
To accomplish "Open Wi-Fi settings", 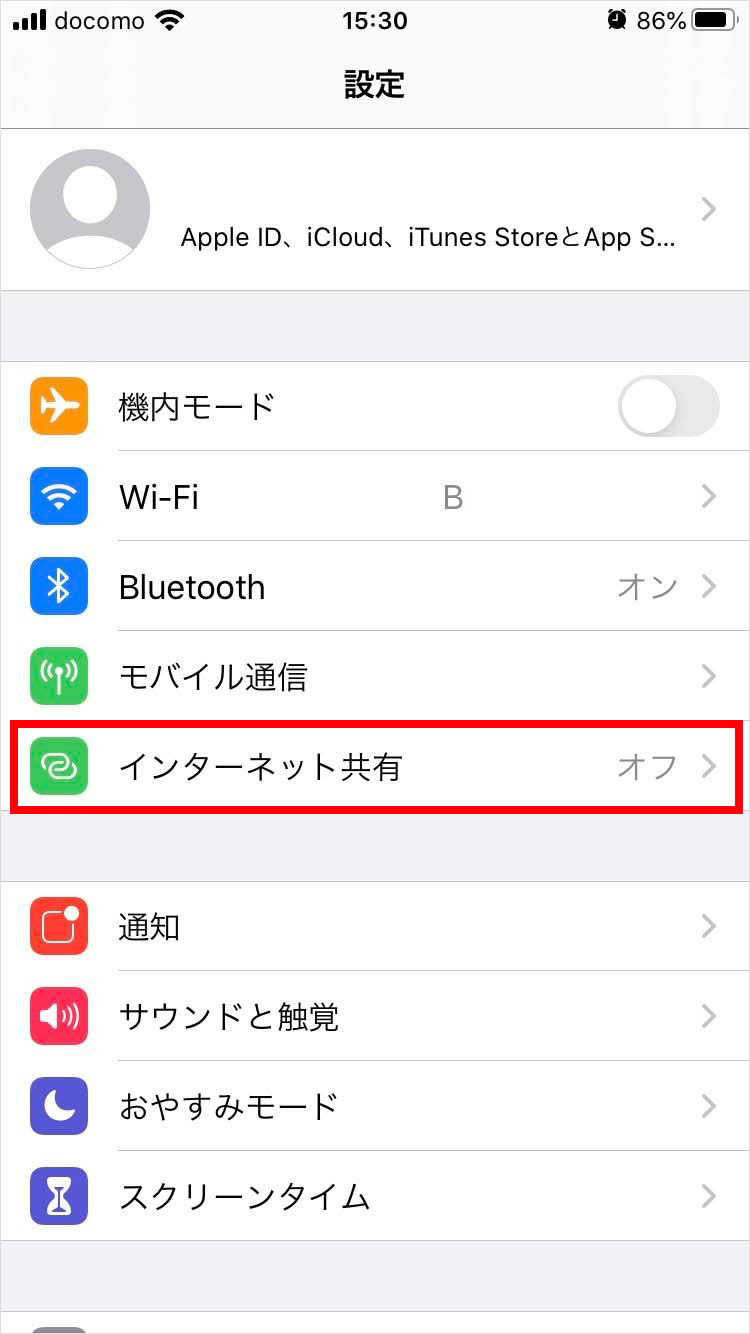I will (x=375, y=496).
